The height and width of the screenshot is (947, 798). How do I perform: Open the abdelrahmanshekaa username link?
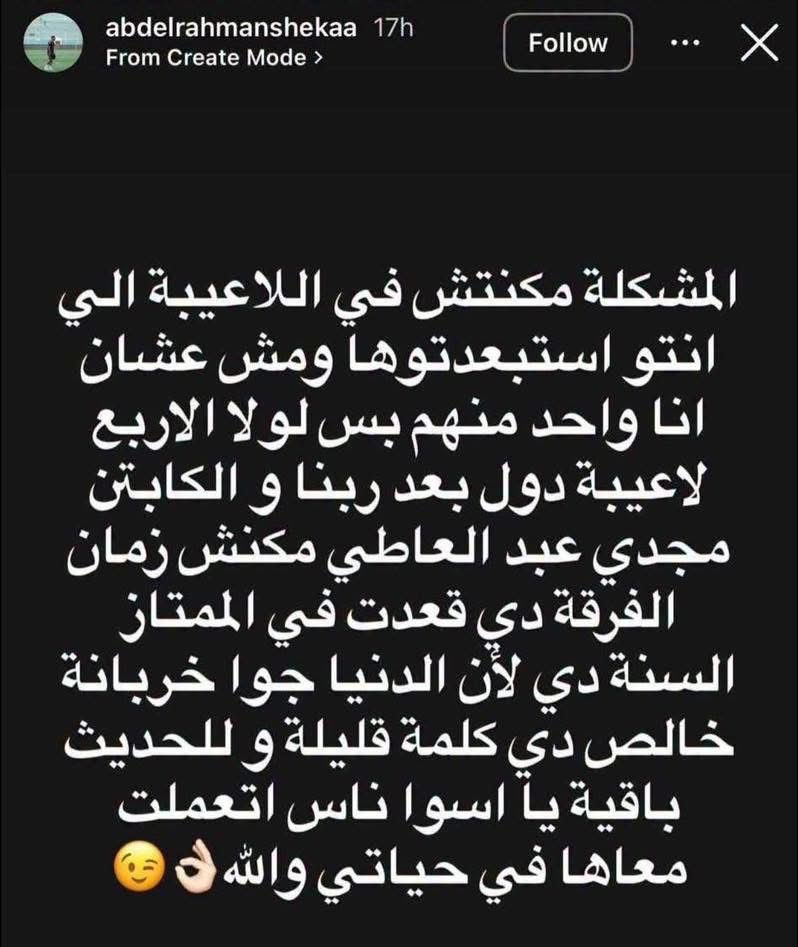(x=233, y=29)
